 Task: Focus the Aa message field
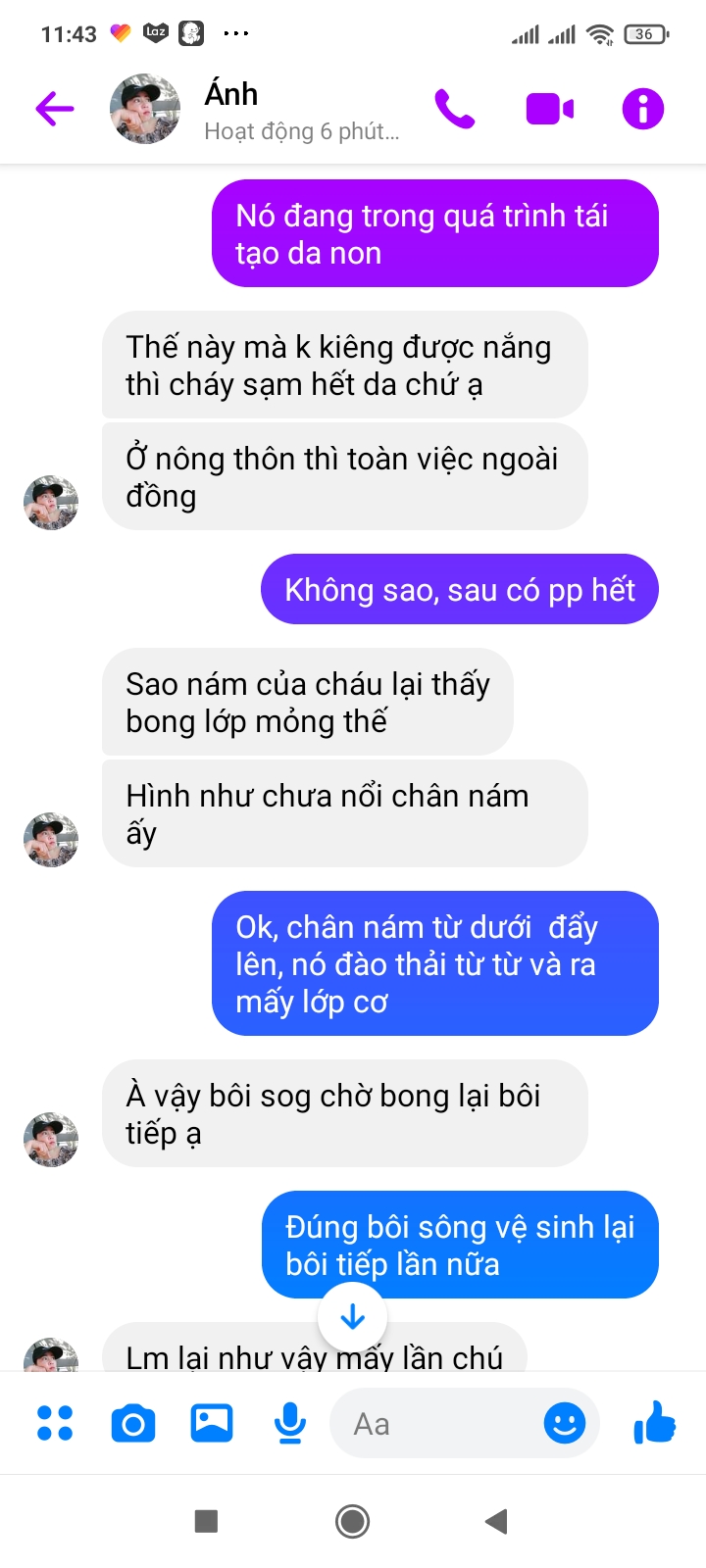point(431,1423)
